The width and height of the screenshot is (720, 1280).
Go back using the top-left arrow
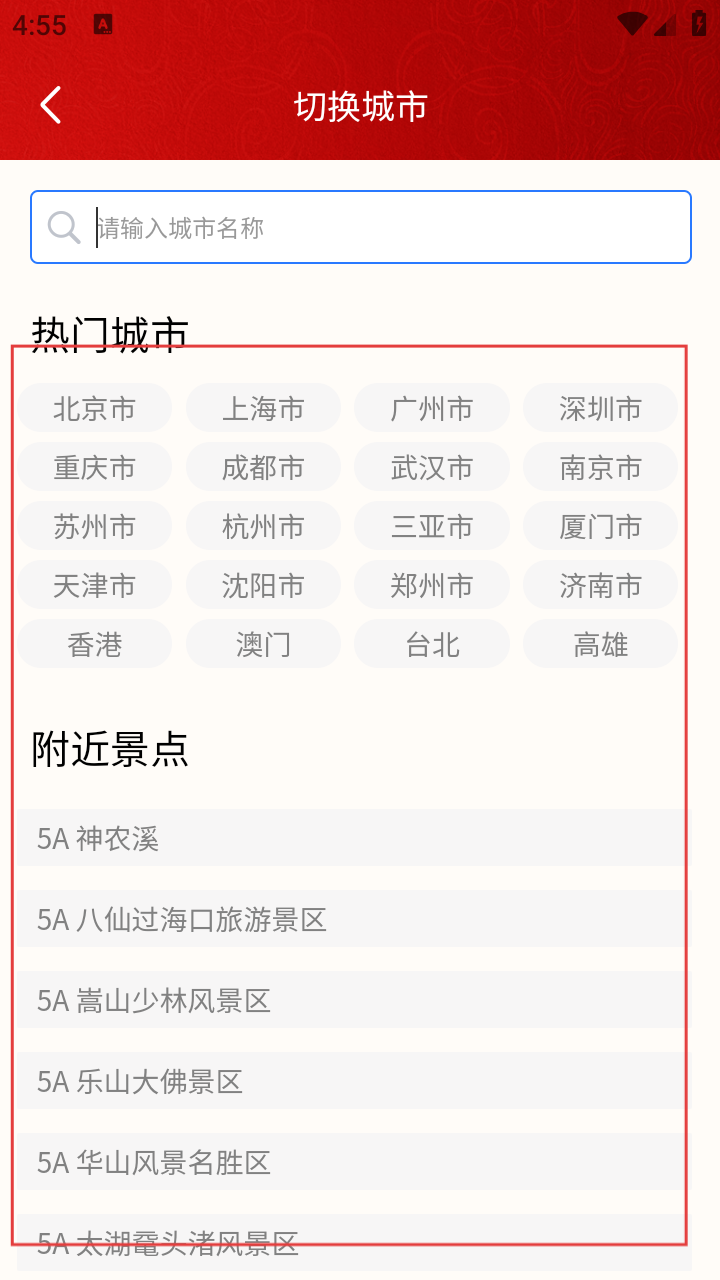click(51, 105)
